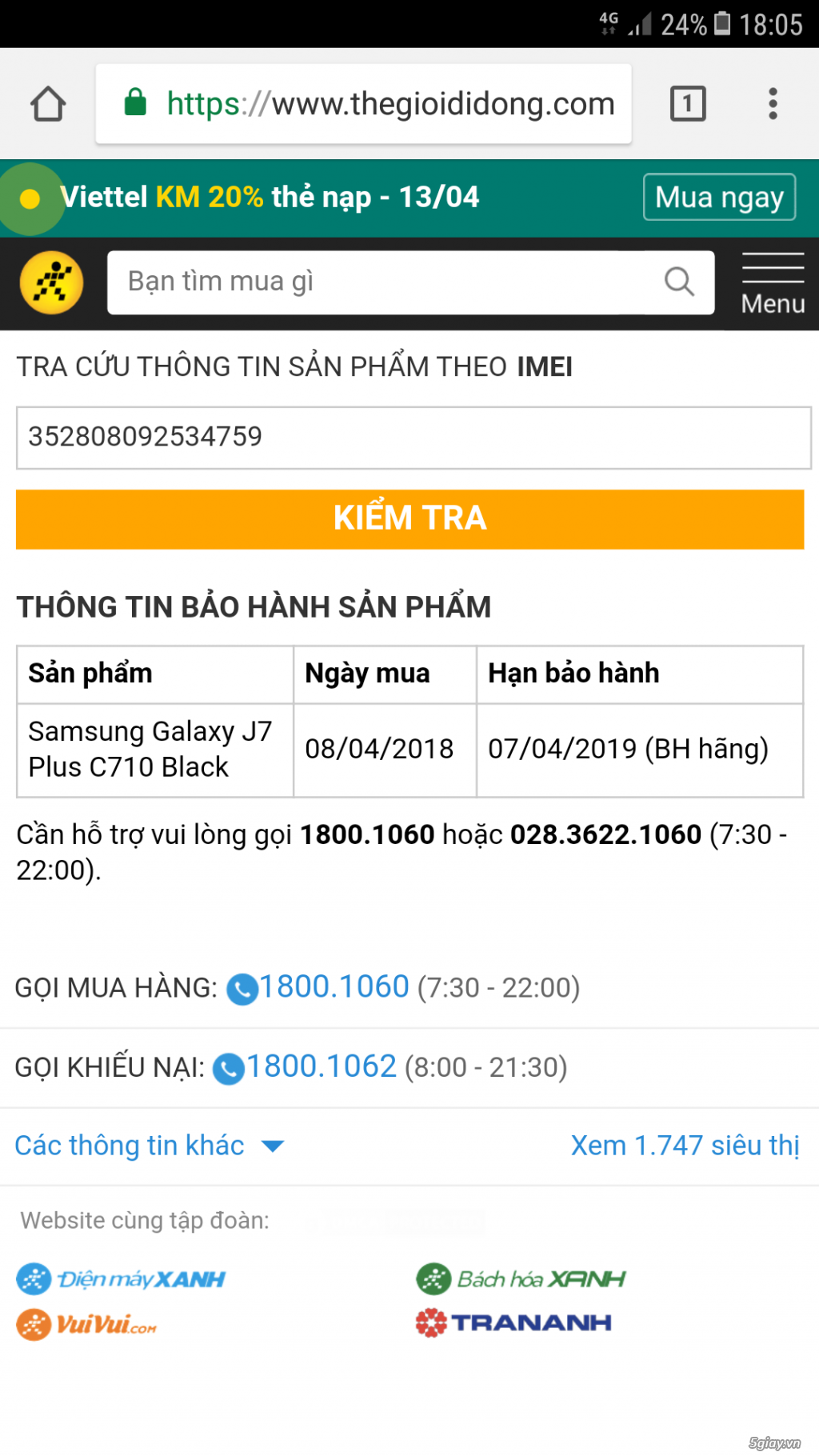Visit the Bách hóa XANH website
This screenshot has height=1456, width=819.
click(x=521, y=1279)
